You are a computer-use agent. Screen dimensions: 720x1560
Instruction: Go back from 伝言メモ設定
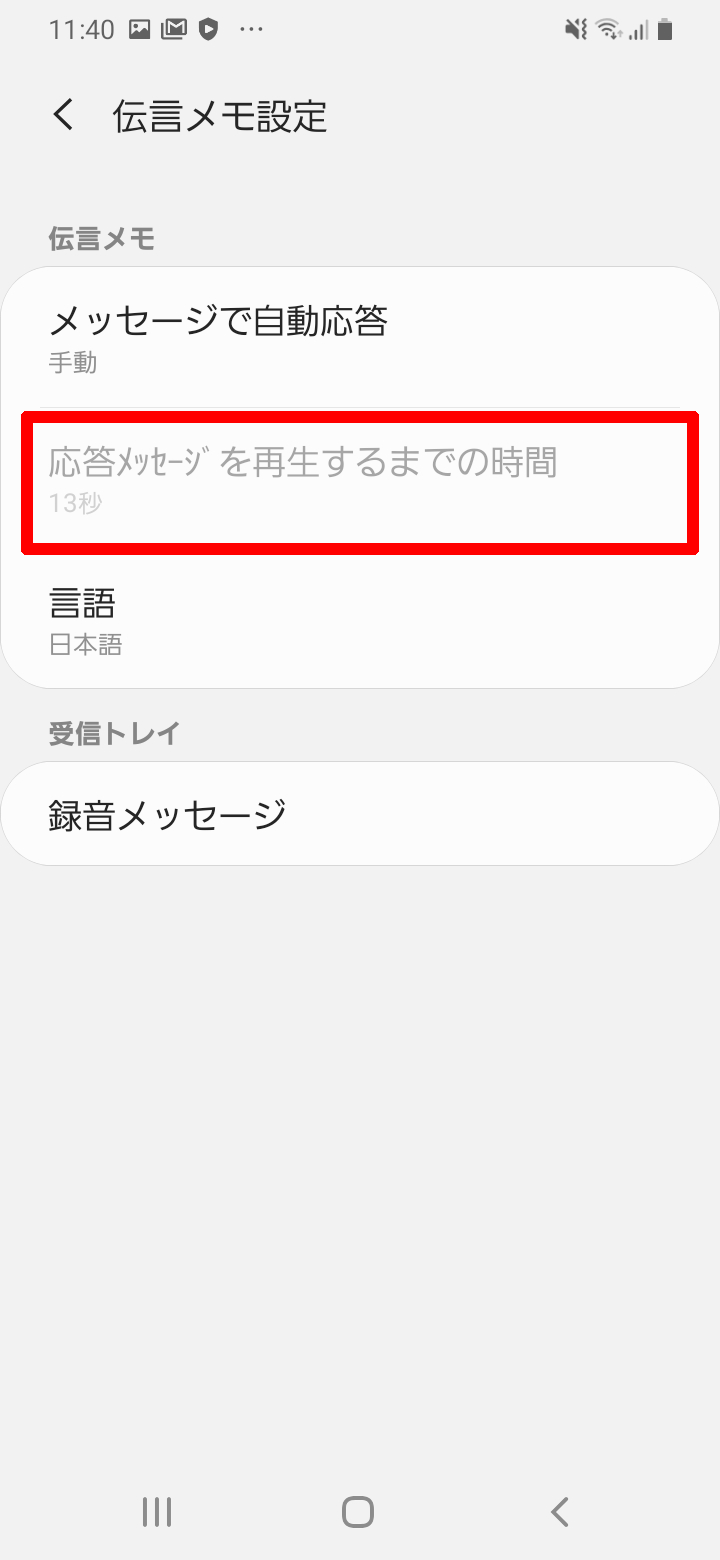(x=63, y=116)
